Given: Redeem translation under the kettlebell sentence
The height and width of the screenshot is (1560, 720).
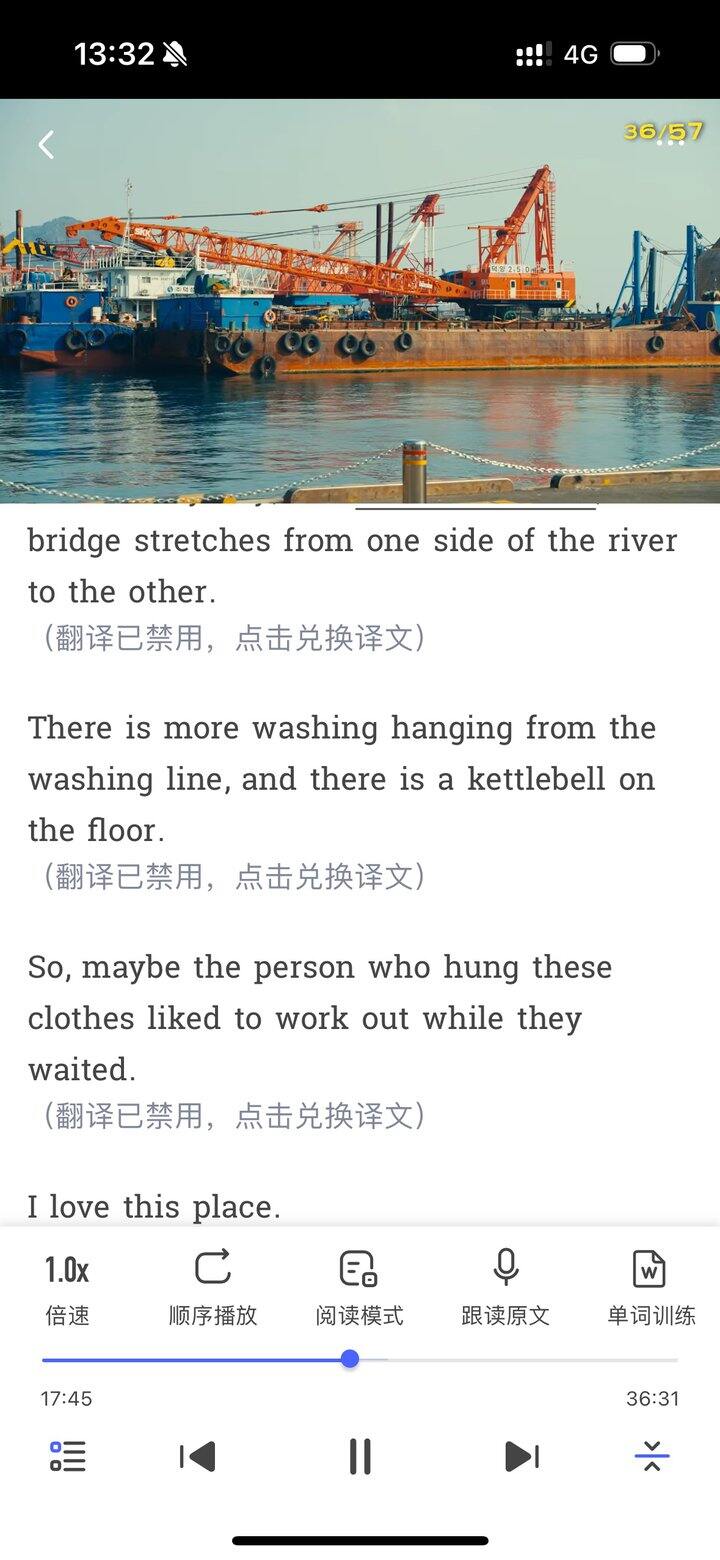Looking at the screenshot, I should 234,877.
